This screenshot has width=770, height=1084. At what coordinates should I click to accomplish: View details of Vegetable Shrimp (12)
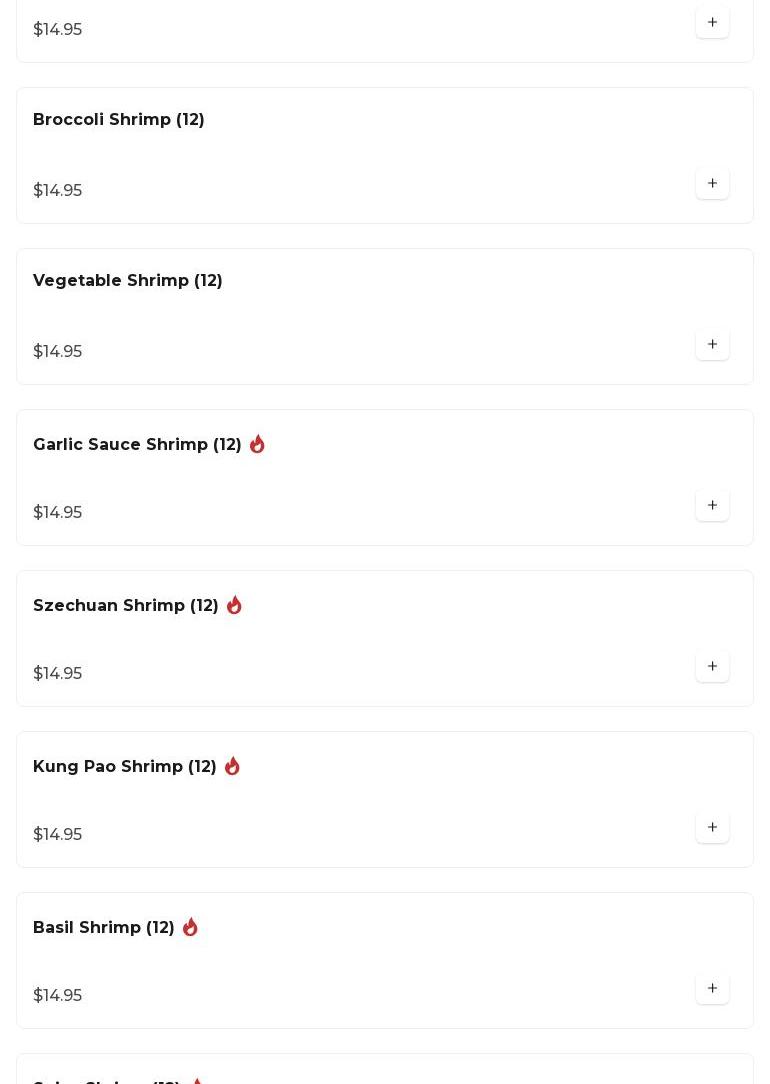click(x=128, y=281)
